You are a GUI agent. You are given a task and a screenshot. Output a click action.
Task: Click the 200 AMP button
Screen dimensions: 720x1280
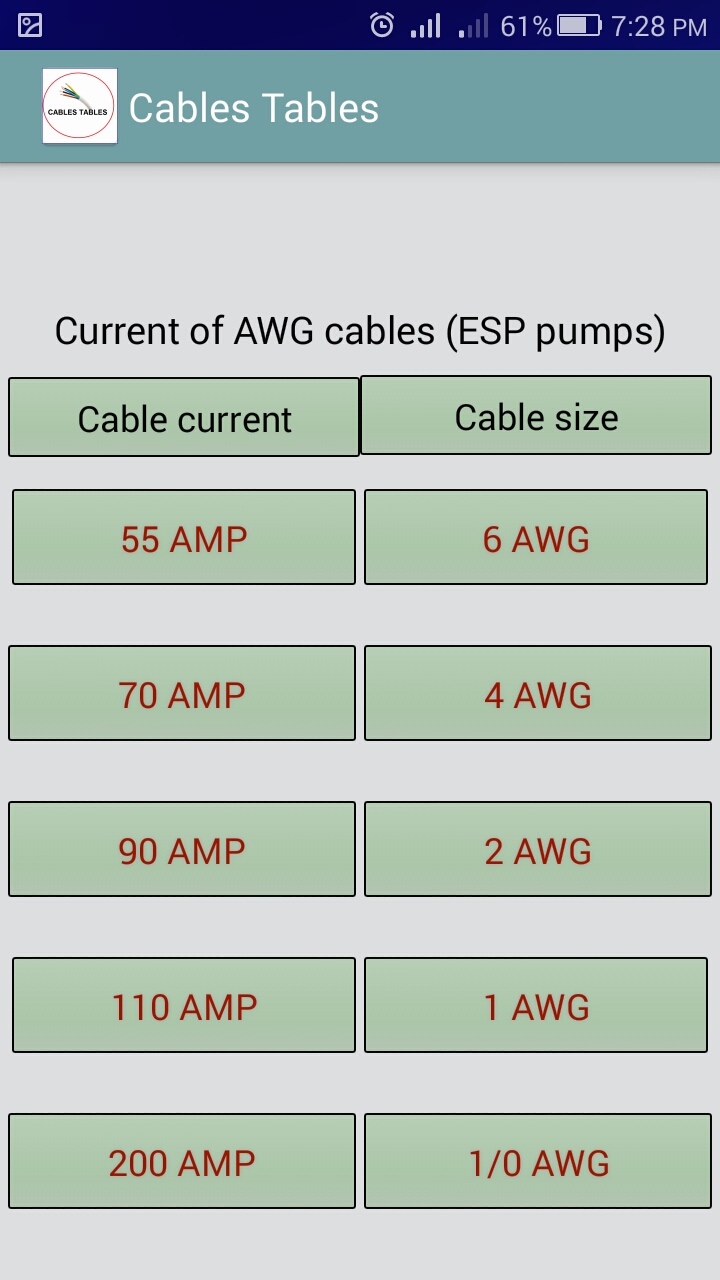183,1161
